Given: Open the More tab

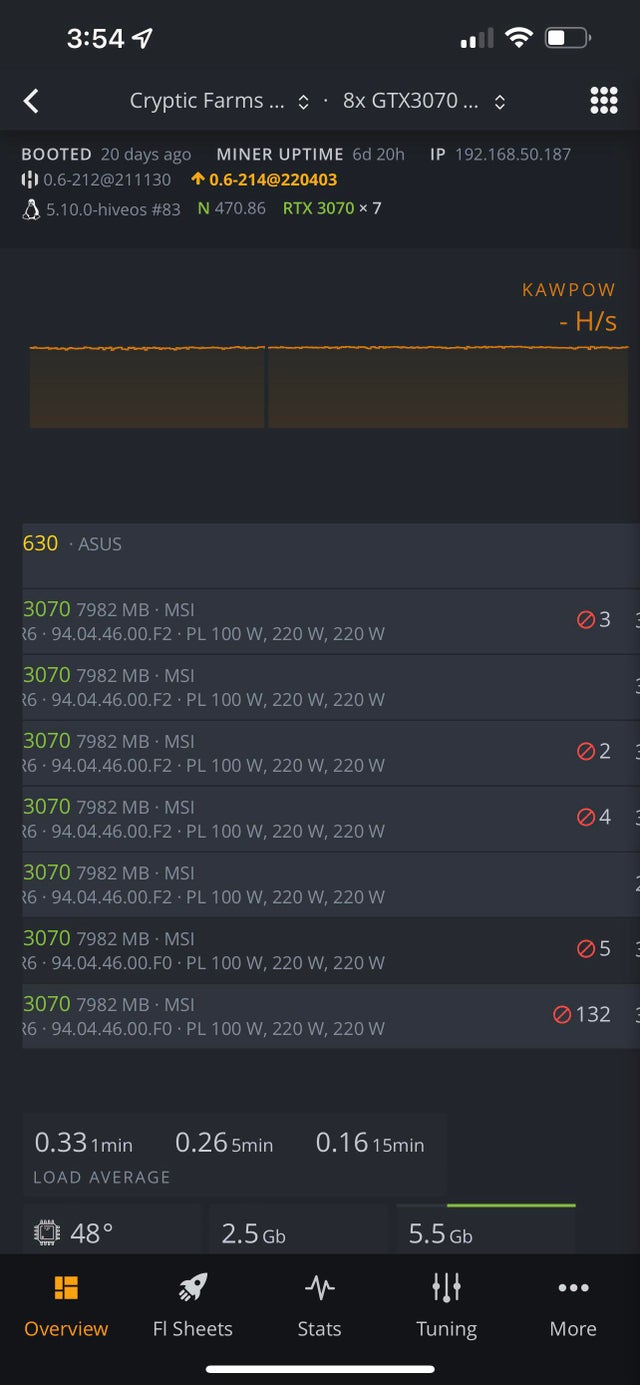Looking at the screenshot, I should [573, 1308].
